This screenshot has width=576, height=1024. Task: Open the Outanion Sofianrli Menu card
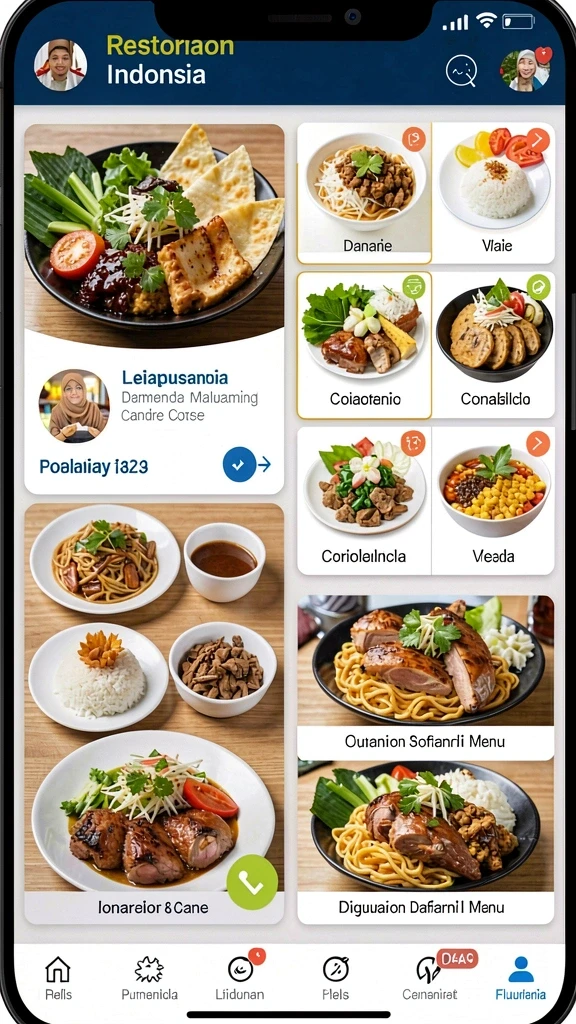tap(425, 678)
